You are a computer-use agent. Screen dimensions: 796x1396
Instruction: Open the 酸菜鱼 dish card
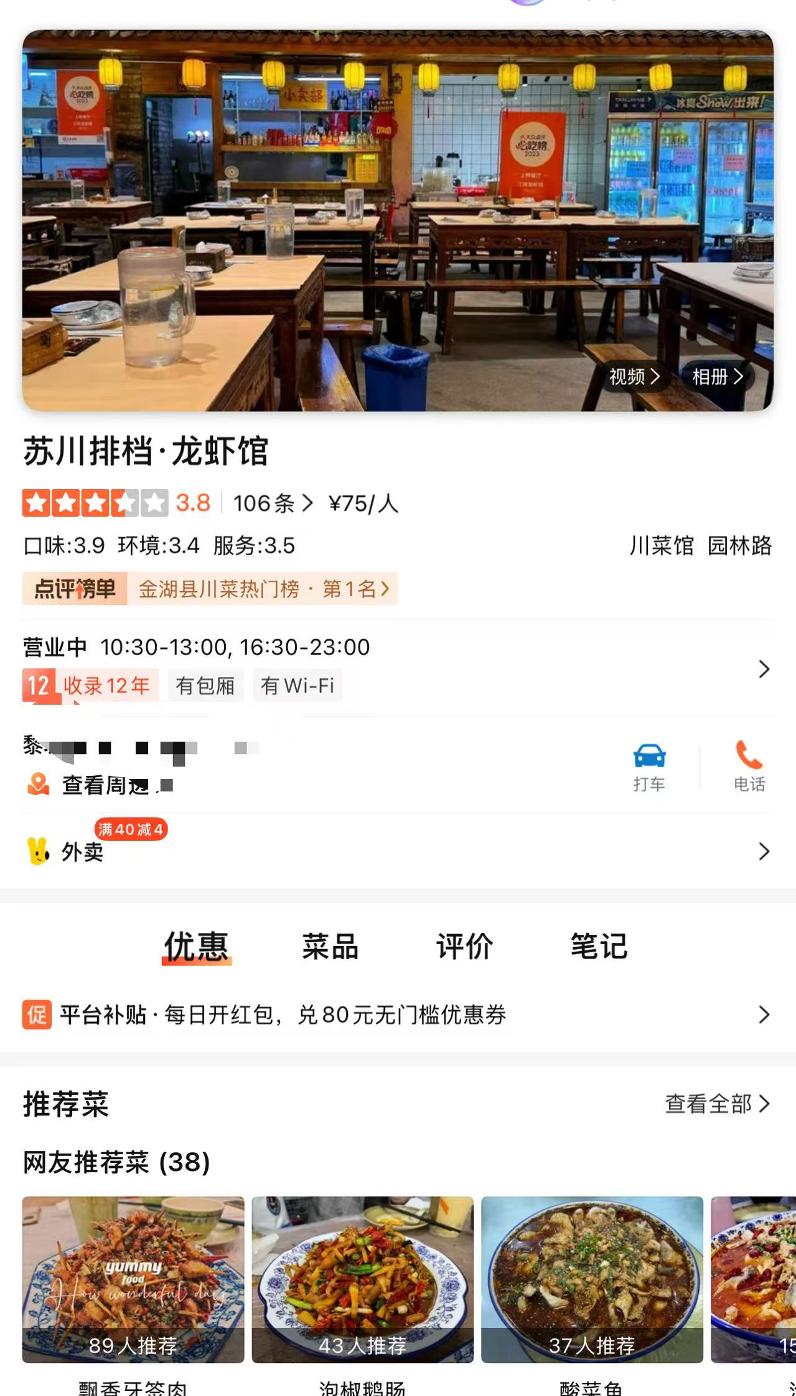pos(592,1280)
